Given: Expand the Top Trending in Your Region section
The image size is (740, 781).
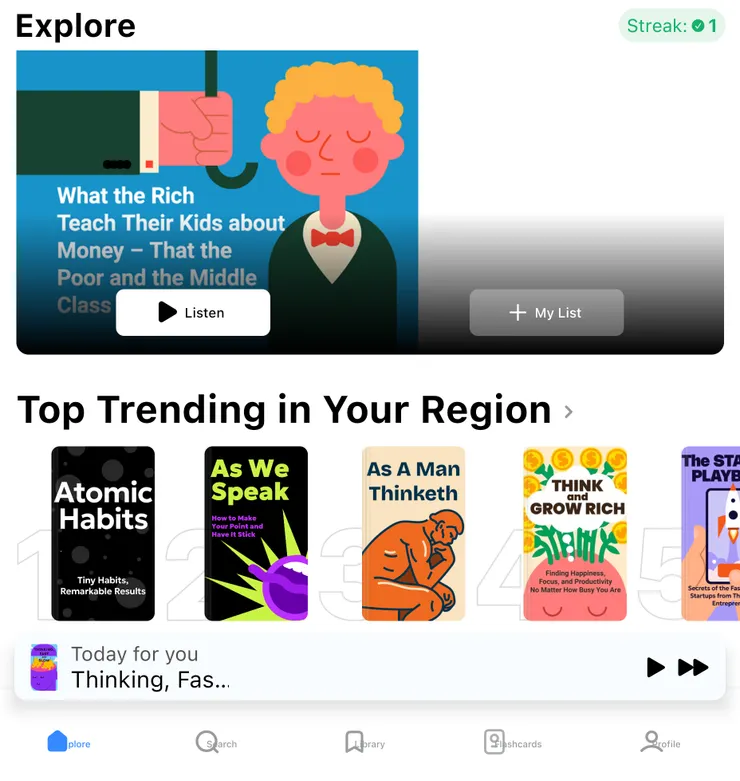Looking at the screenshot, I should click(569, 411).
